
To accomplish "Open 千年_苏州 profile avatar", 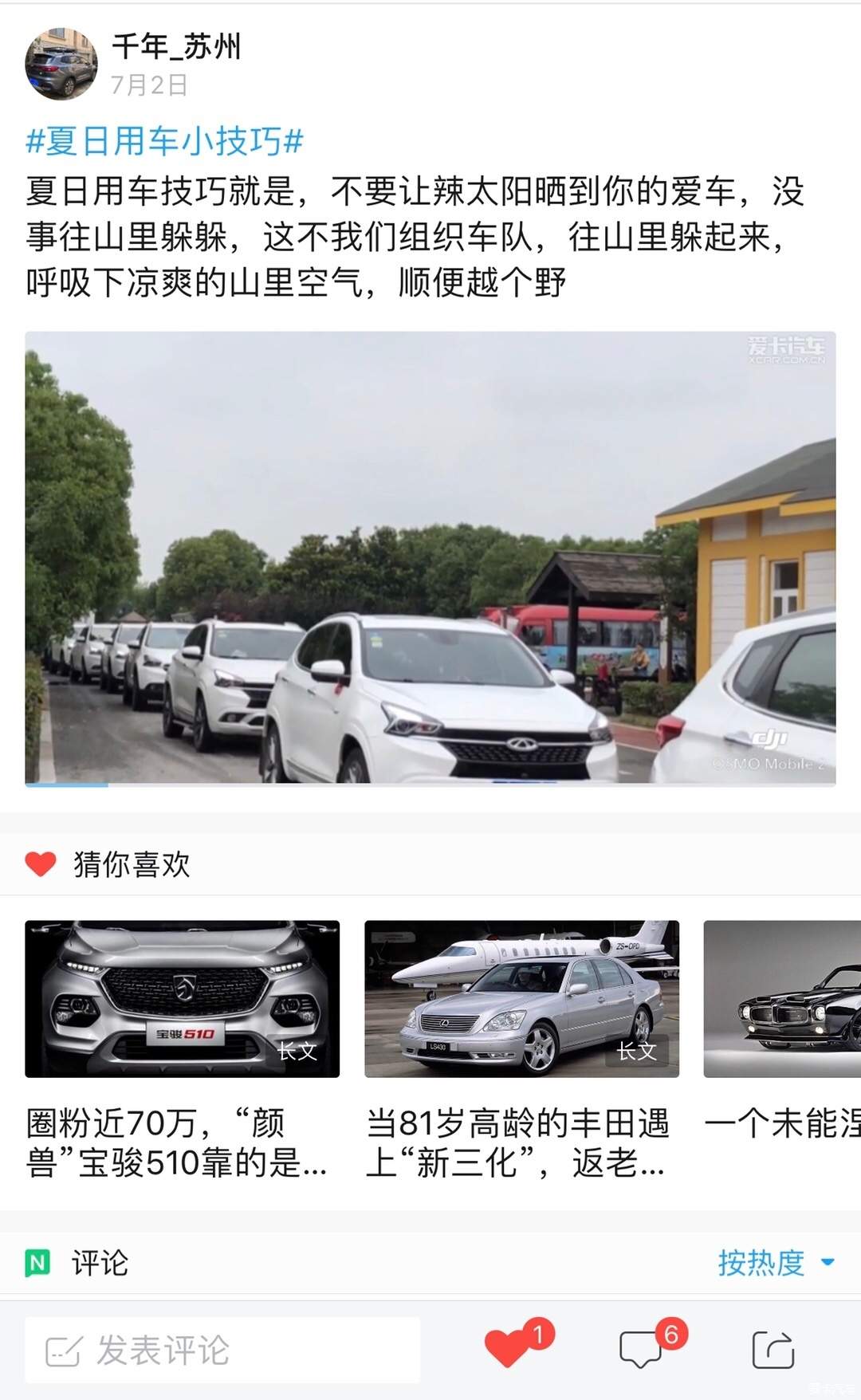I will click(61, 64).
